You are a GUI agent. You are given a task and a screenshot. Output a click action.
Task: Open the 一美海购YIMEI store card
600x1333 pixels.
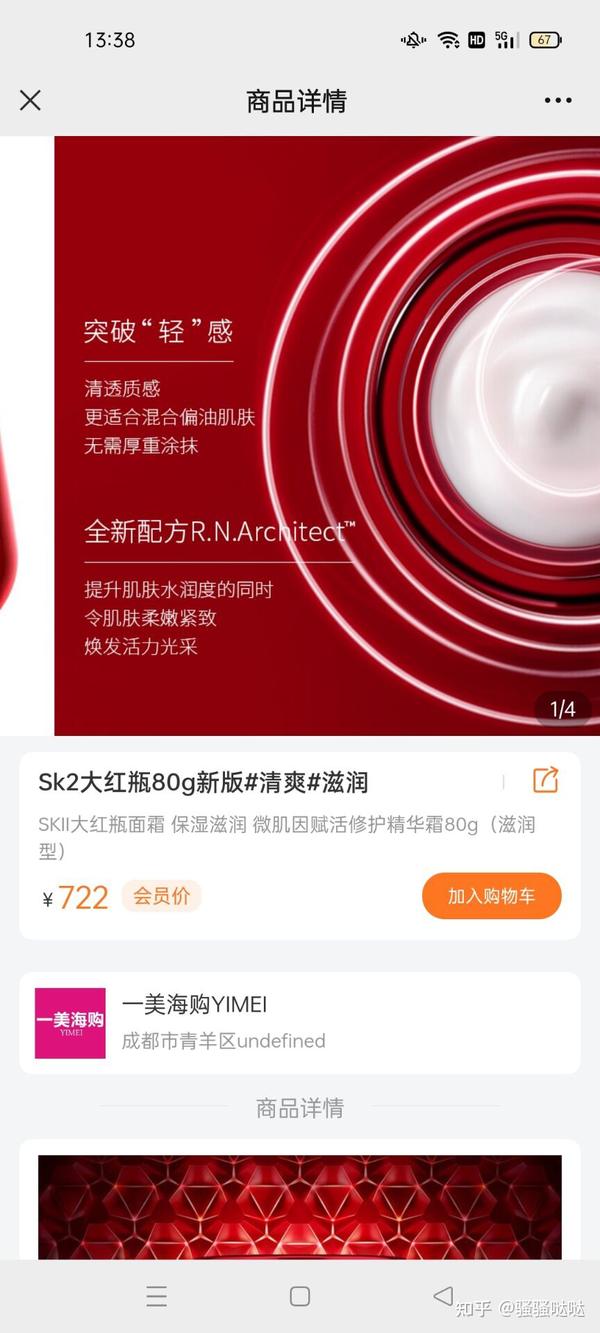pos(300,1023)
